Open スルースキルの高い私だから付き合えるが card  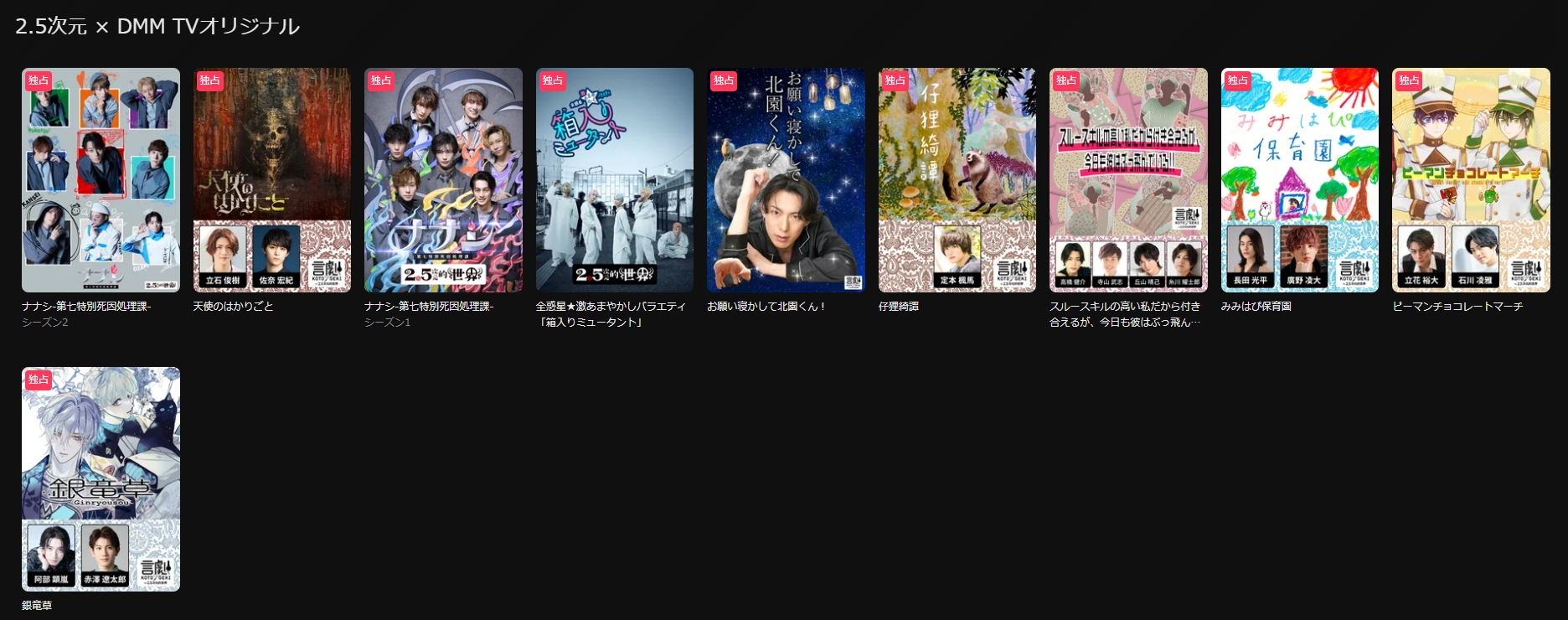click(x=1128, y=180)
